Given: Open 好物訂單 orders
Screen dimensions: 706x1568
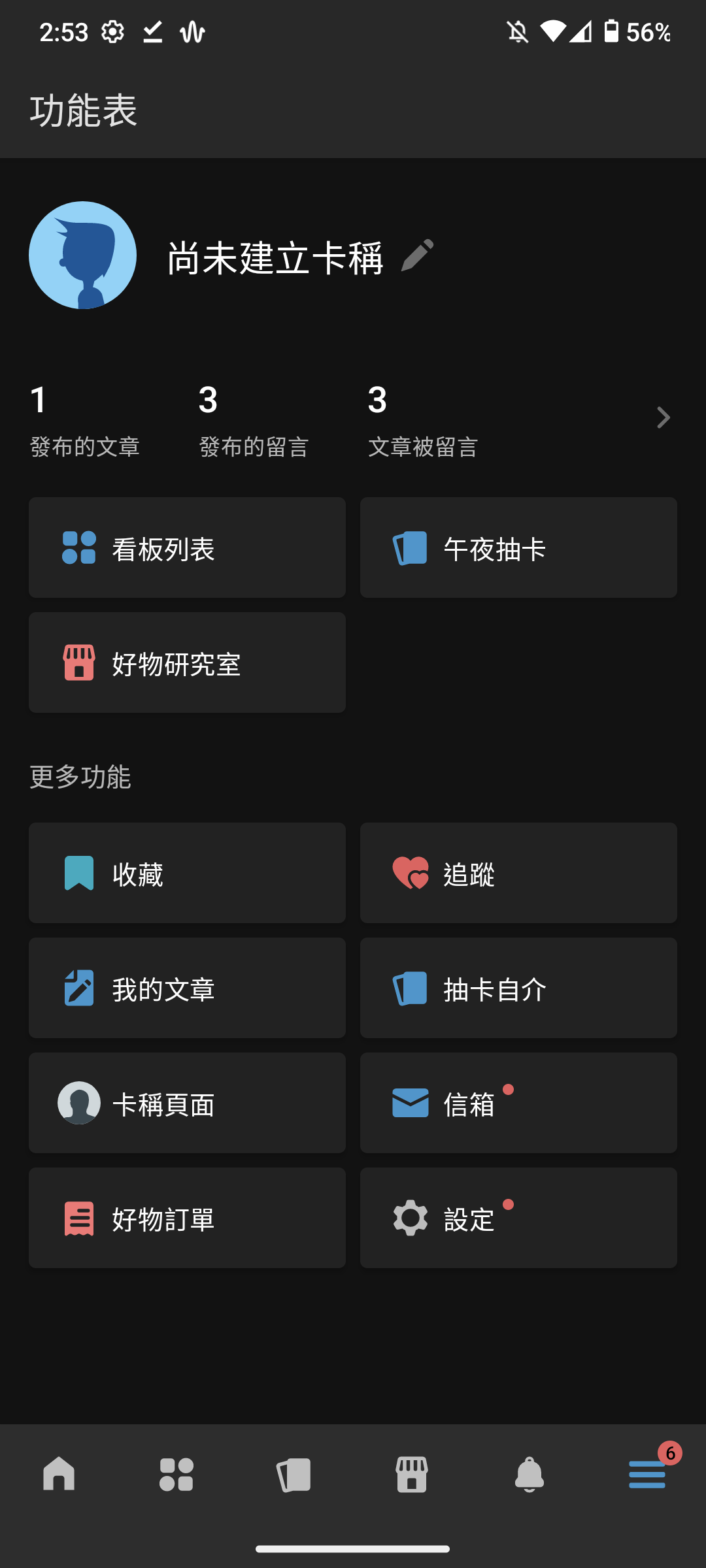Looking at the screenshot, I should tap(187, 1218).
